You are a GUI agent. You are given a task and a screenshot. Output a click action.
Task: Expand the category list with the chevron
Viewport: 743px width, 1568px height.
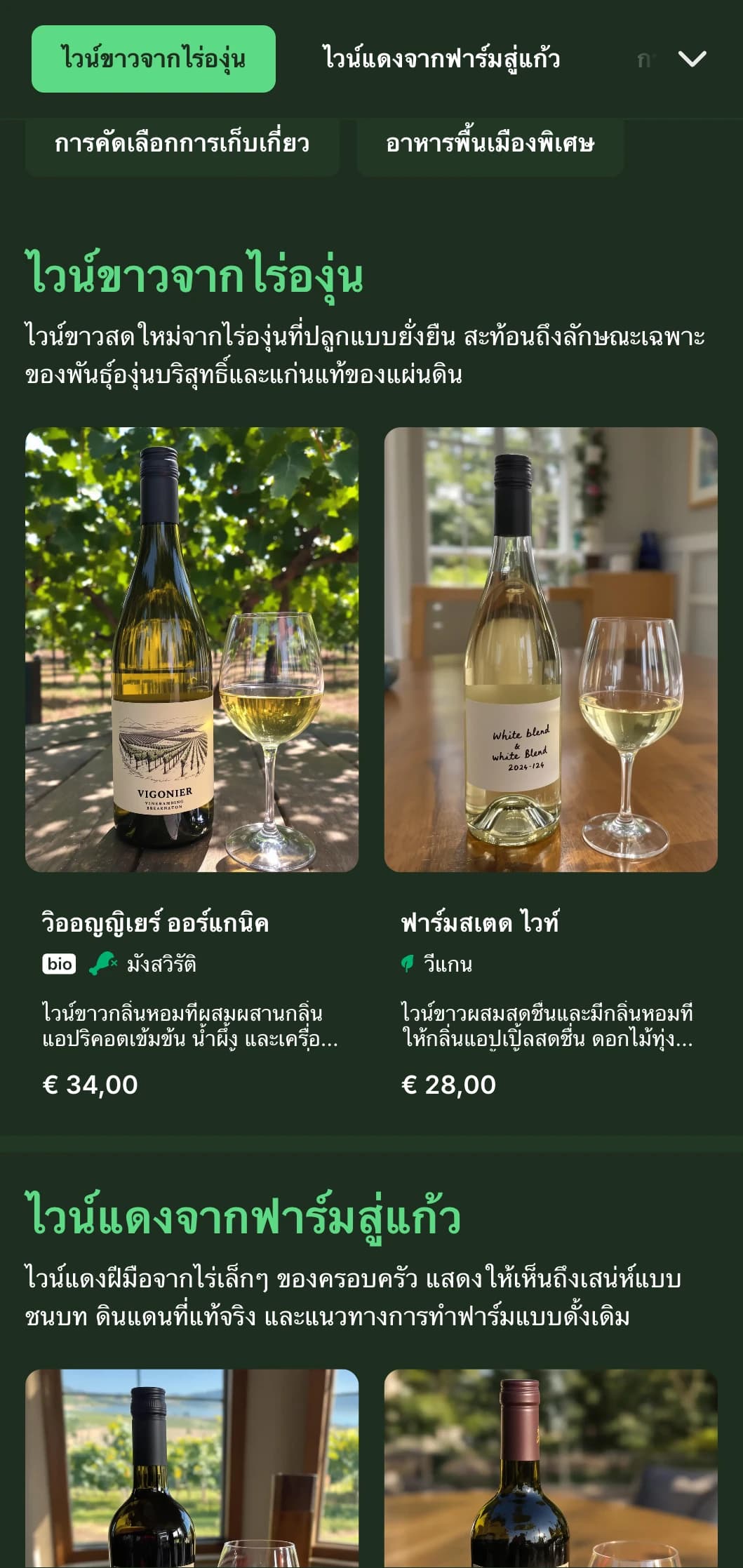(x=692, y=59)
